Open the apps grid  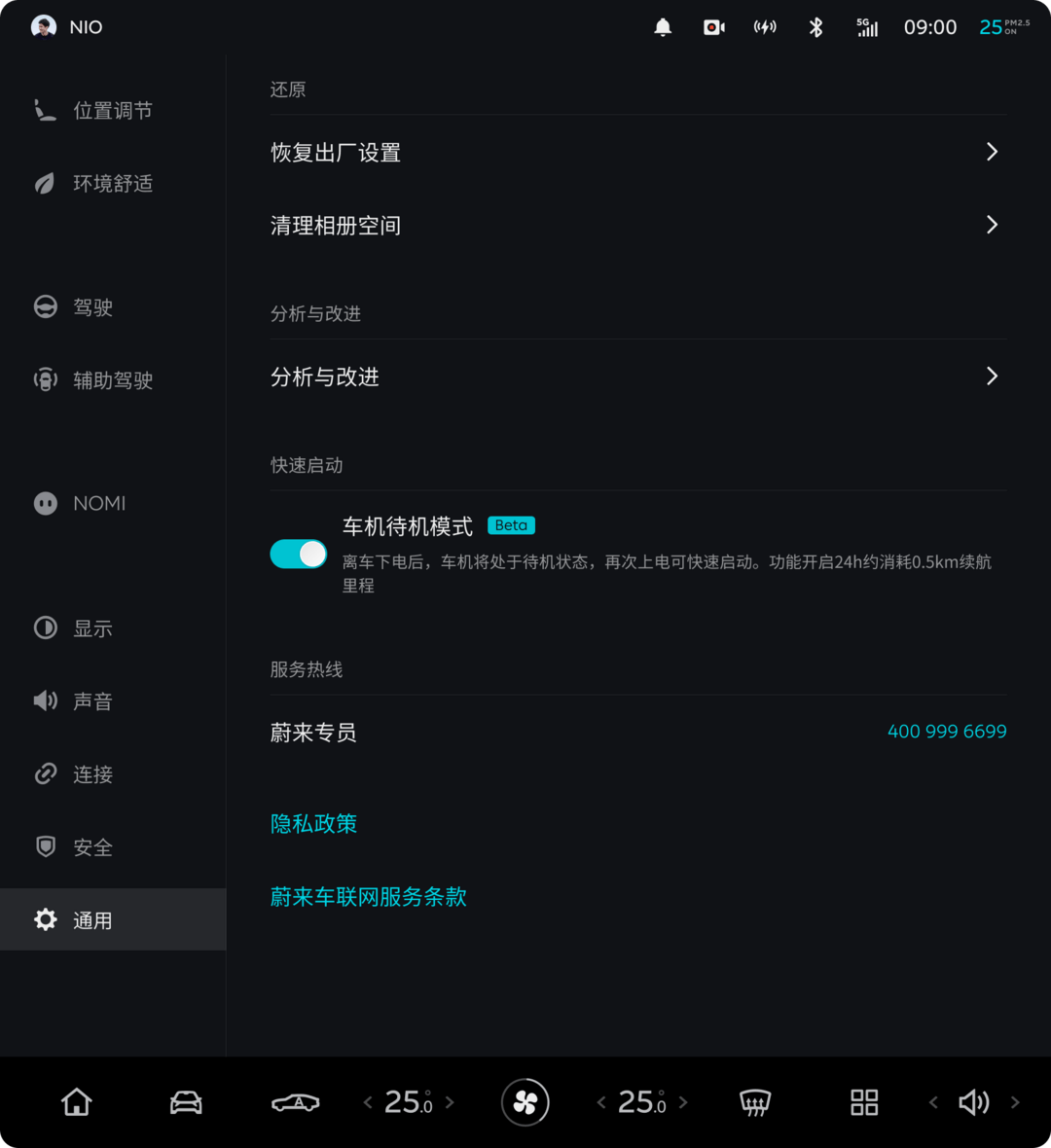click(864, 1102)
